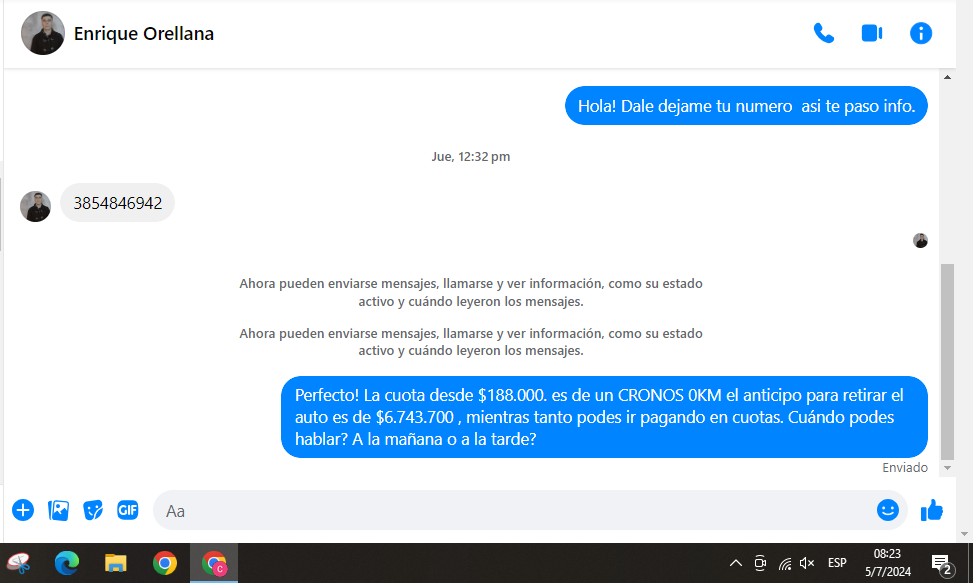Send a thumbs-up like
This screenshot has height=583, width=973.
point(932,510)
